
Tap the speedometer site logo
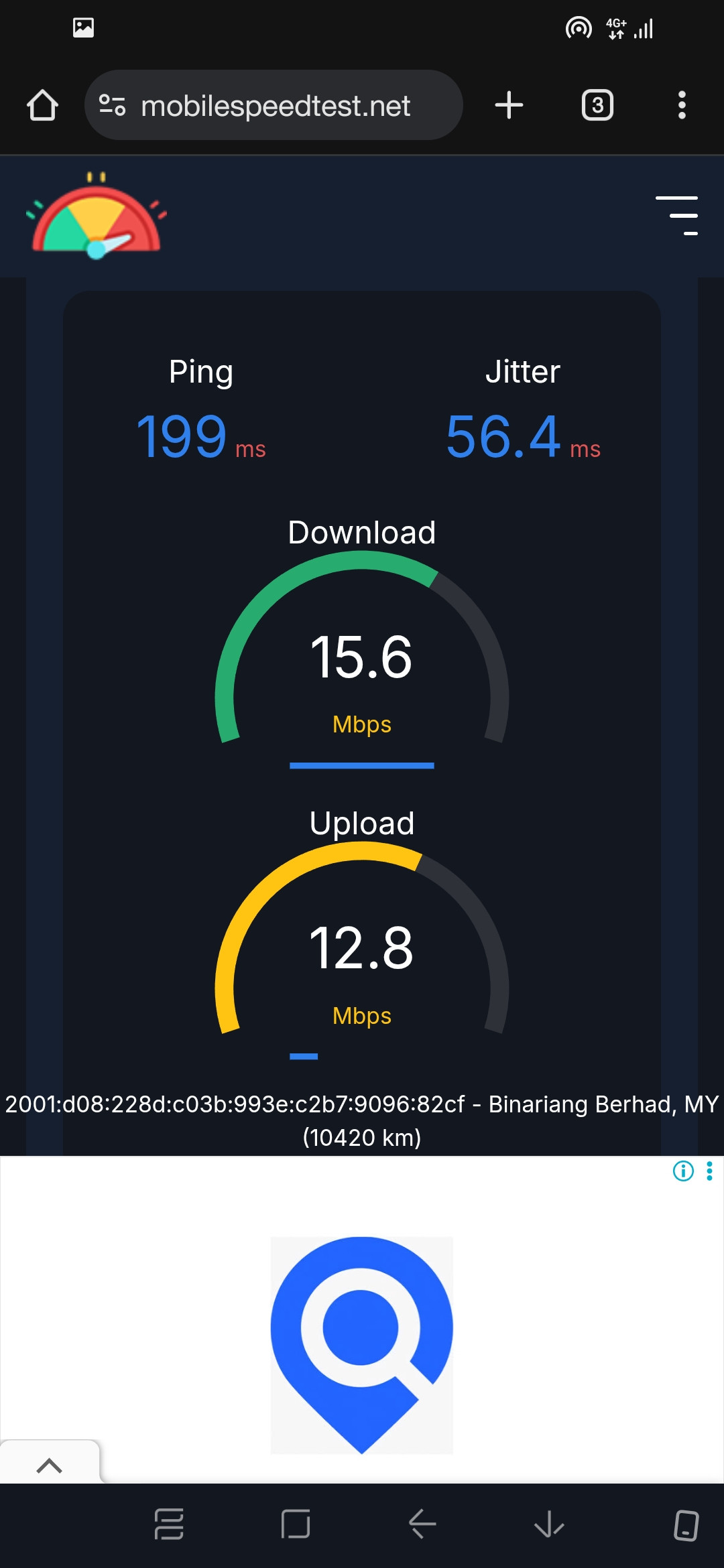click(97, 216)
